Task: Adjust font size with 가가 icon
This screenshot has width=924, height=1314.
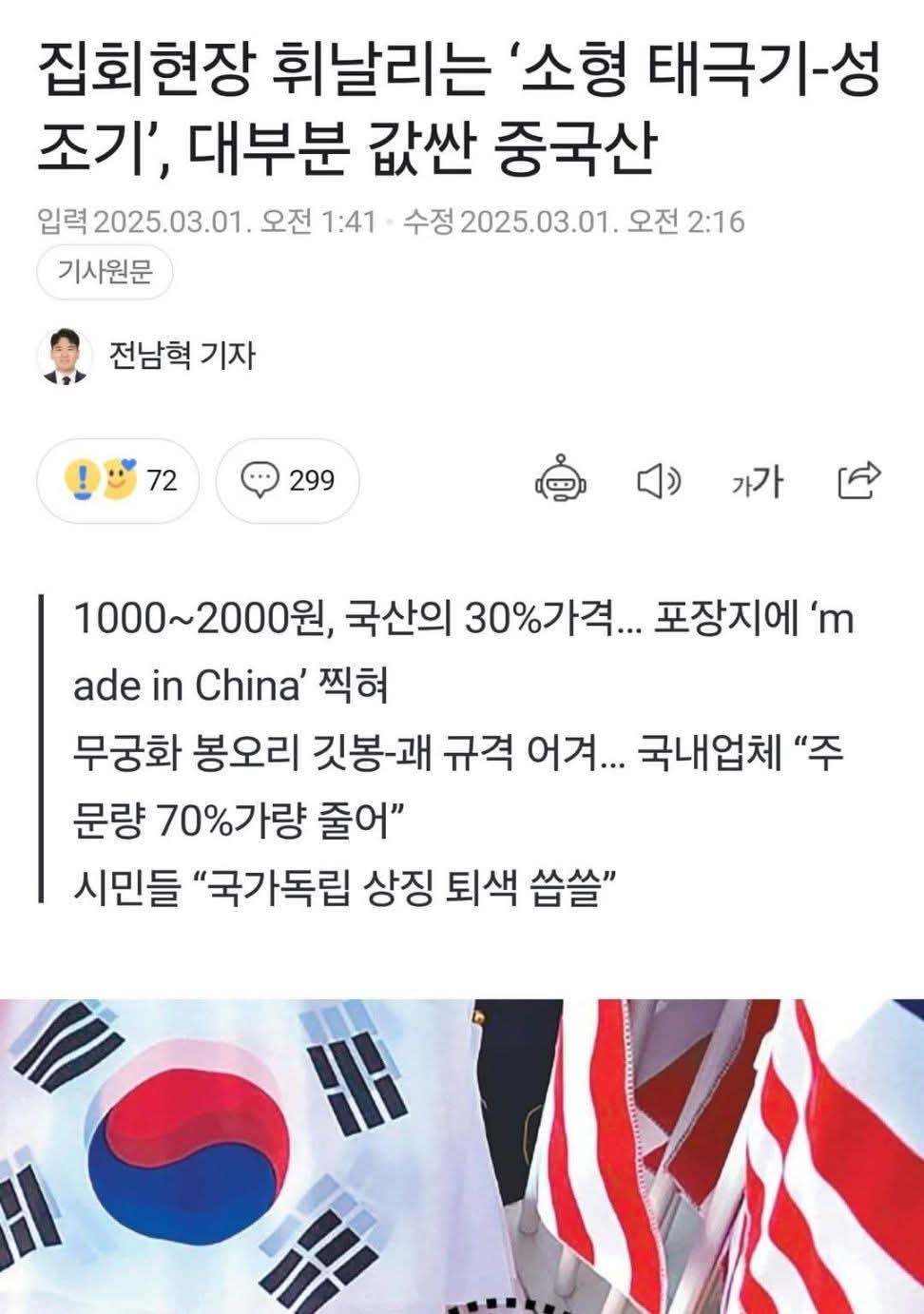Action: pyautogui.click(x=757, y=481)
